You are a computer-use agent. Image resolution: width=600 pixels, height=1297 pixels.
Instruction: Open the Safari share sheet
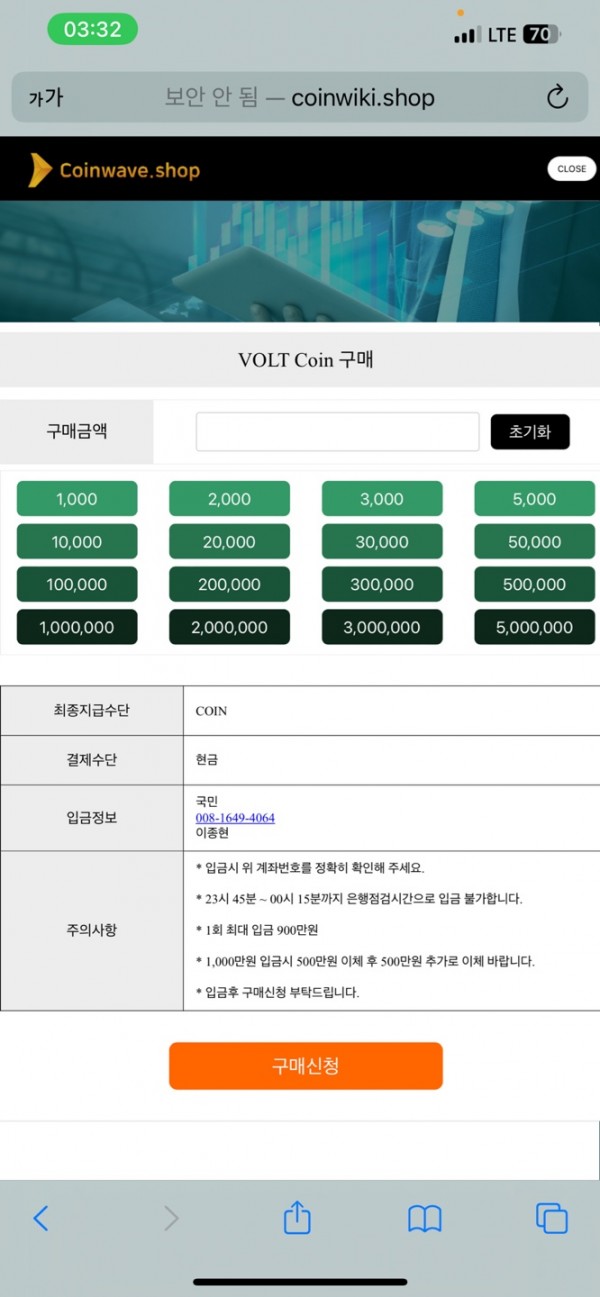click(297, 1218)
